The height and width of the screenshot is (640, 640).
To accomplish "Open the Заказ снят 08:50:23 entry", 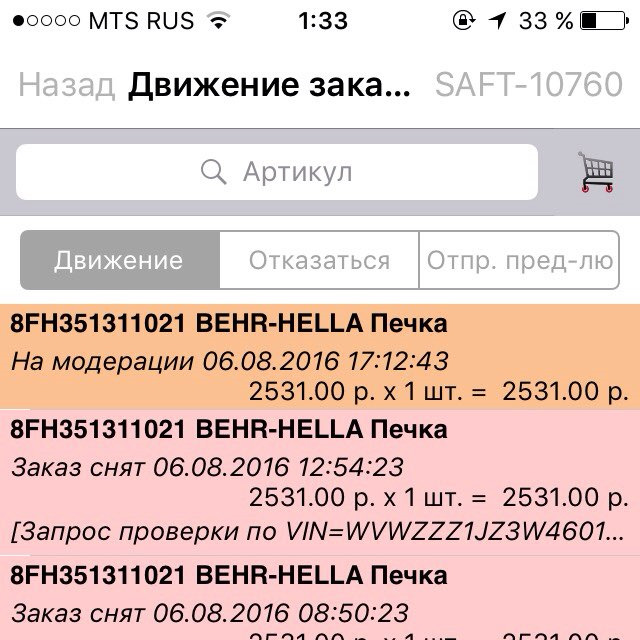I will 320,598.
